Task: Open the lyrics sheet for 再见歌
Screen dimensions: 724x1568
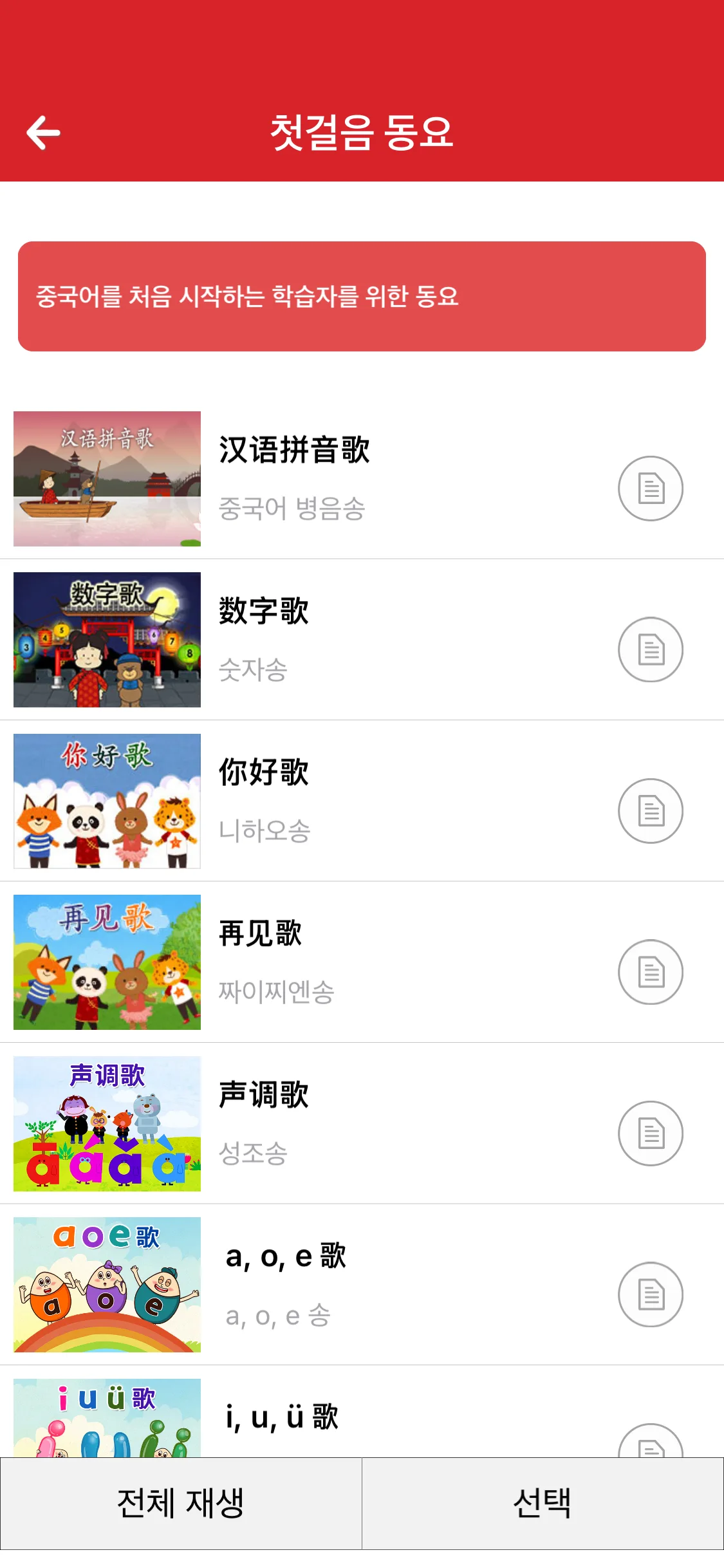Action: click(651, 973)
